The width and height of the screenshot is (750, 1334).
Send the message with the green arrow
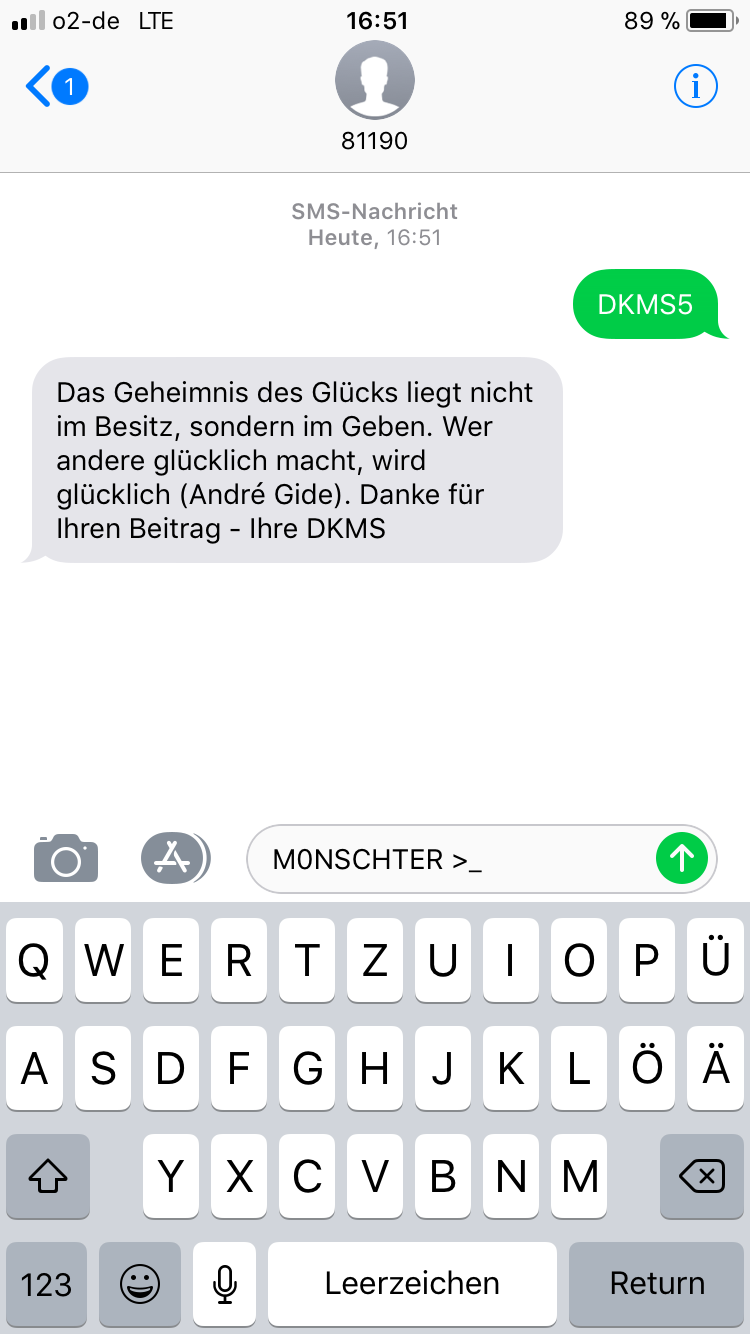tap(682, 858)
